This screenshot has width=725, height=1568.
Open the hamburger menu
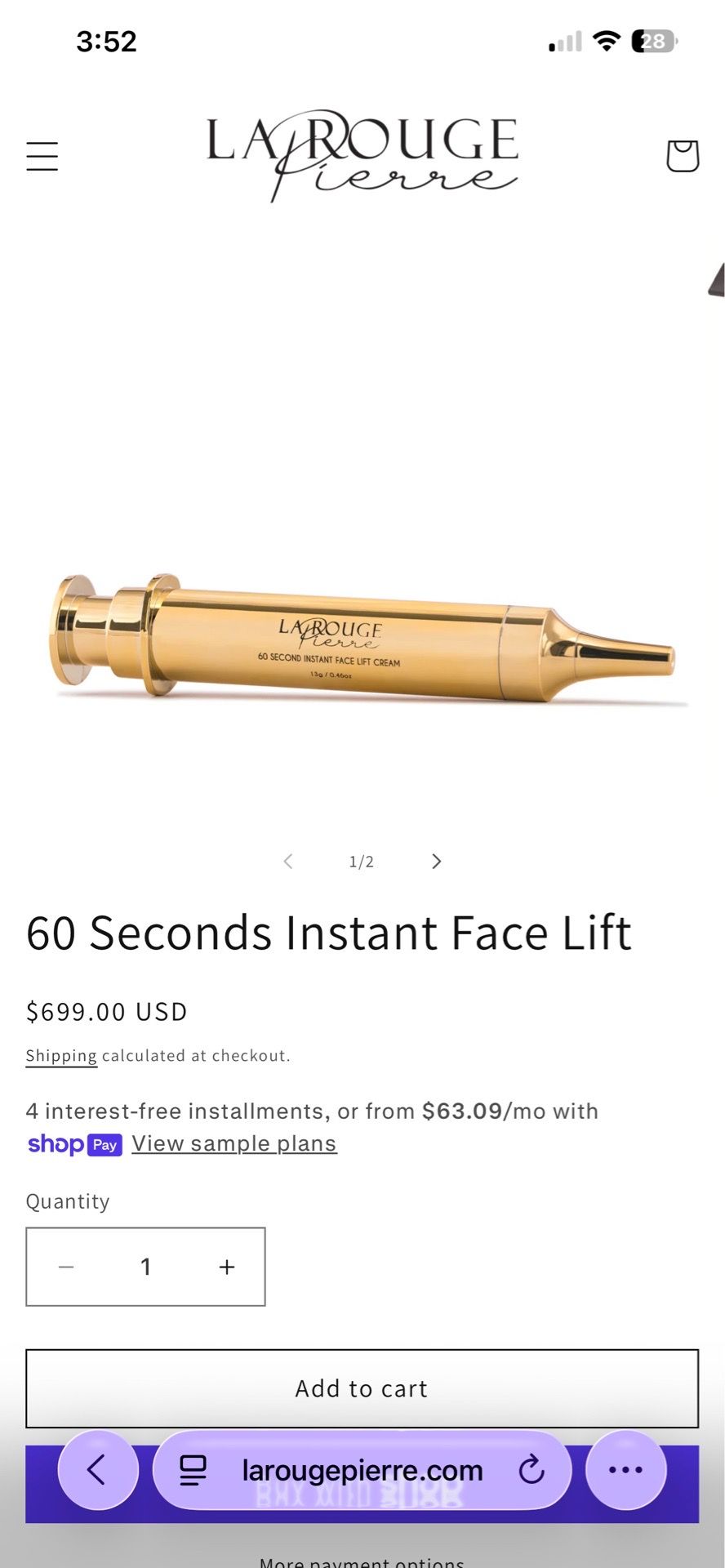(x=42, y=156)
